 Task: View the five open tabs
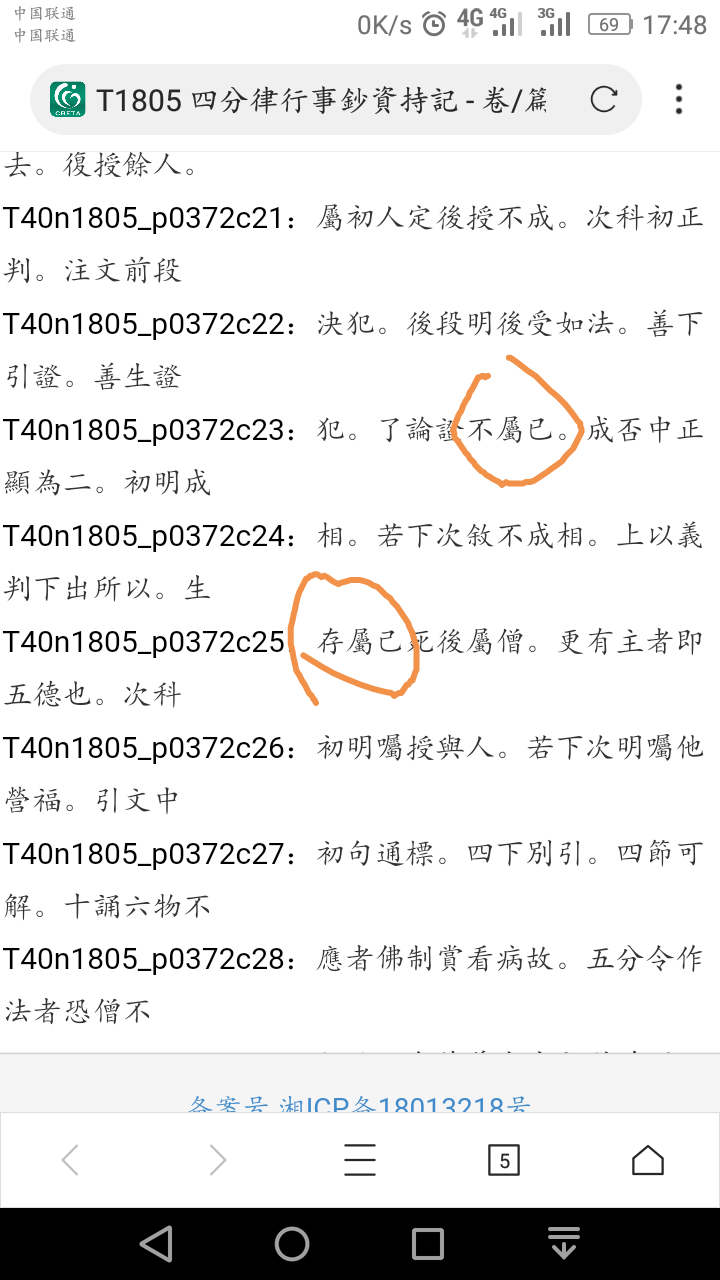click(504, 1160)
